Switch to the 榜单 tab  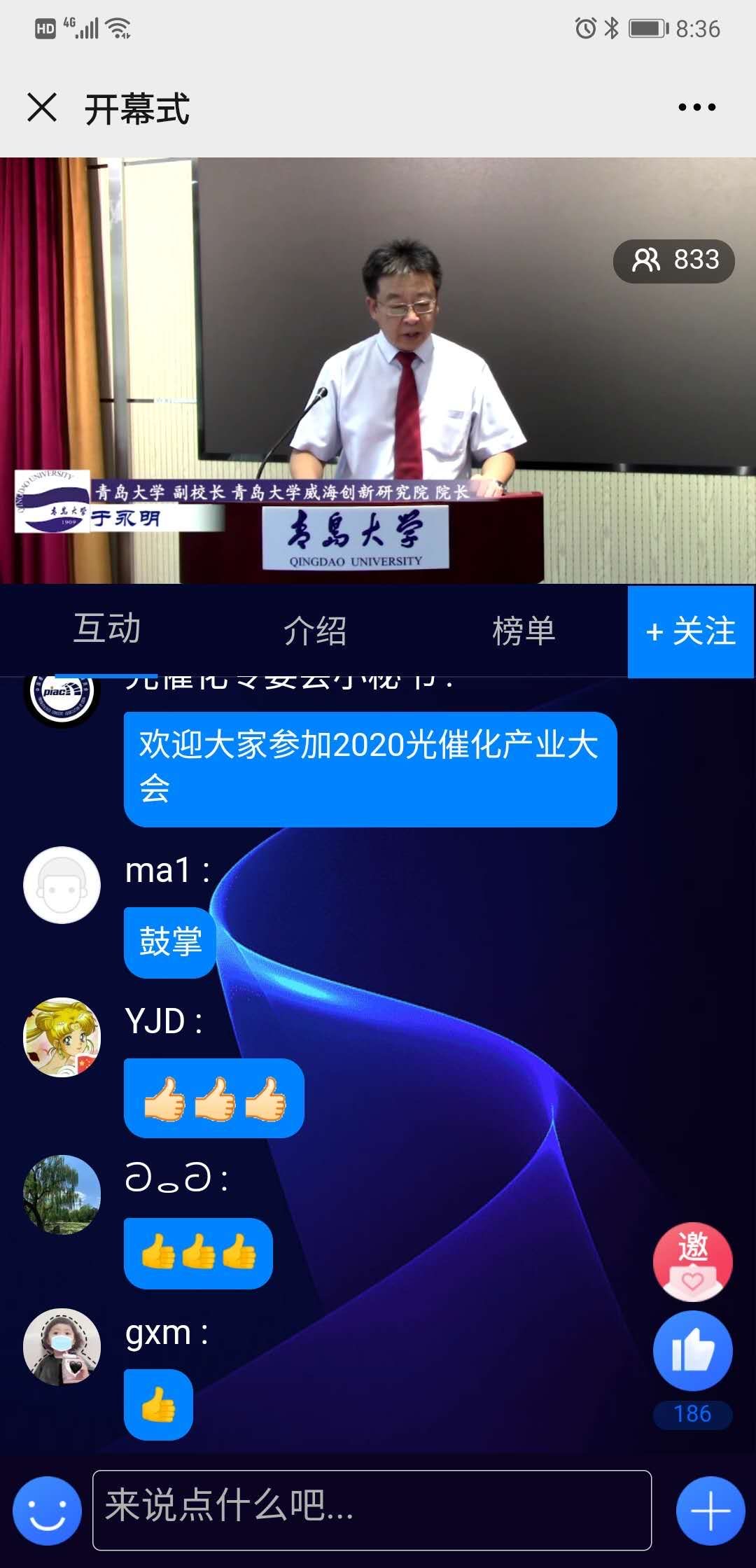[x=524, y=631]
